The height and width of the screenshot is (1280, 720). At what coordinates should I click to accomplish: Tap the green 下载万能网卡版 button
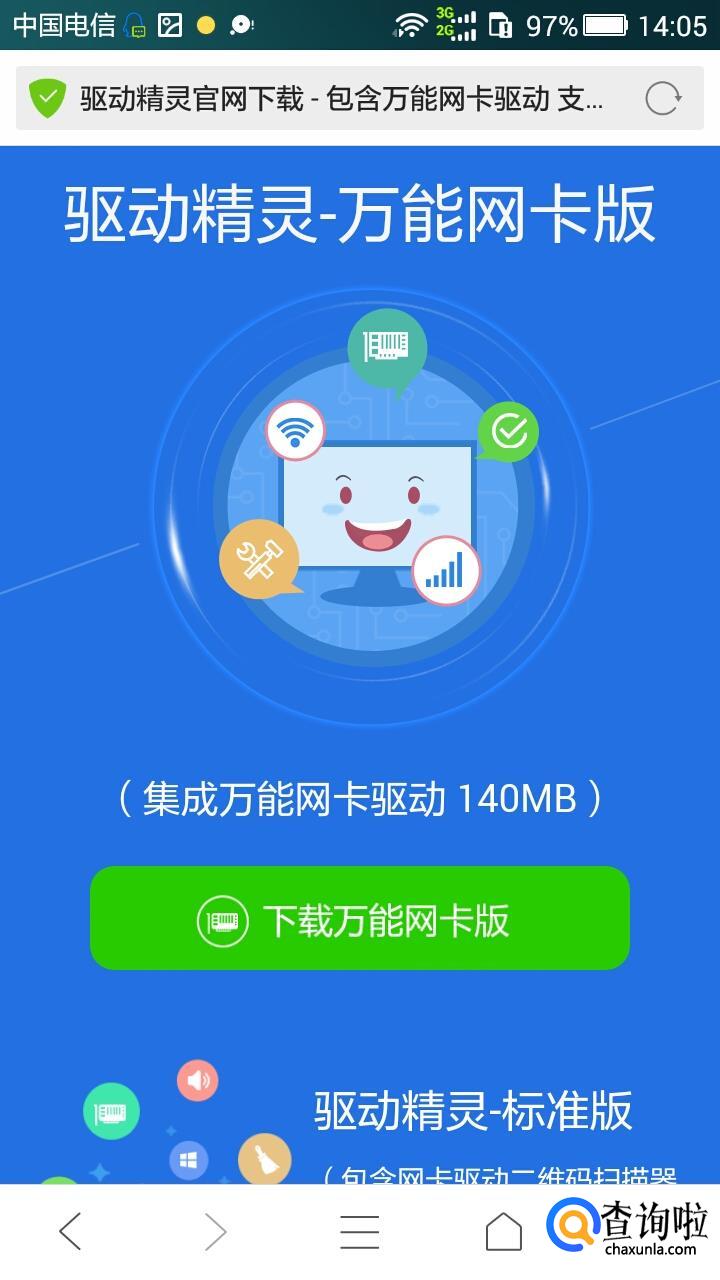[x=360, y=918]
